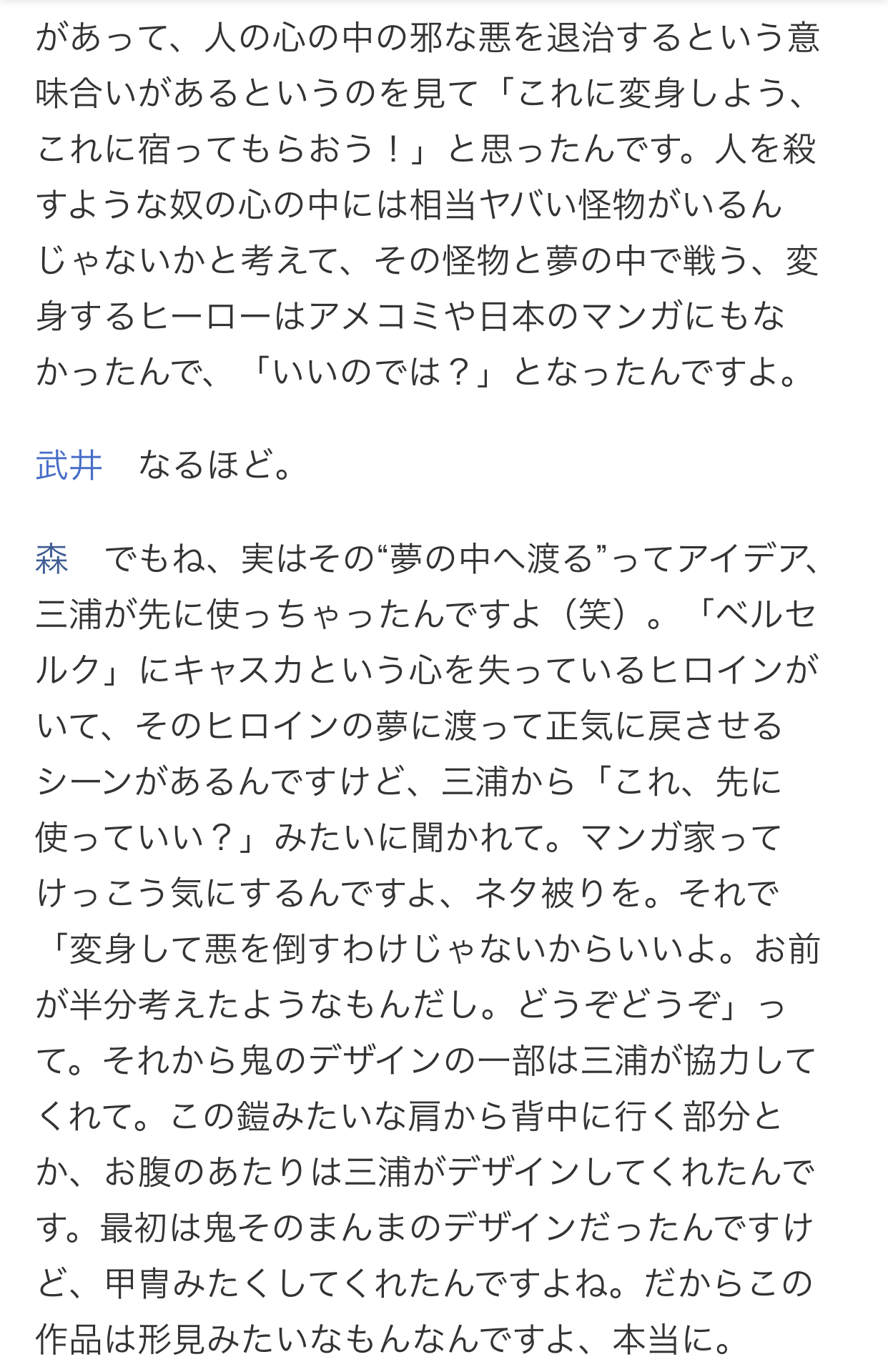Open the blue 武井 speaker name link

click(69, 465)
